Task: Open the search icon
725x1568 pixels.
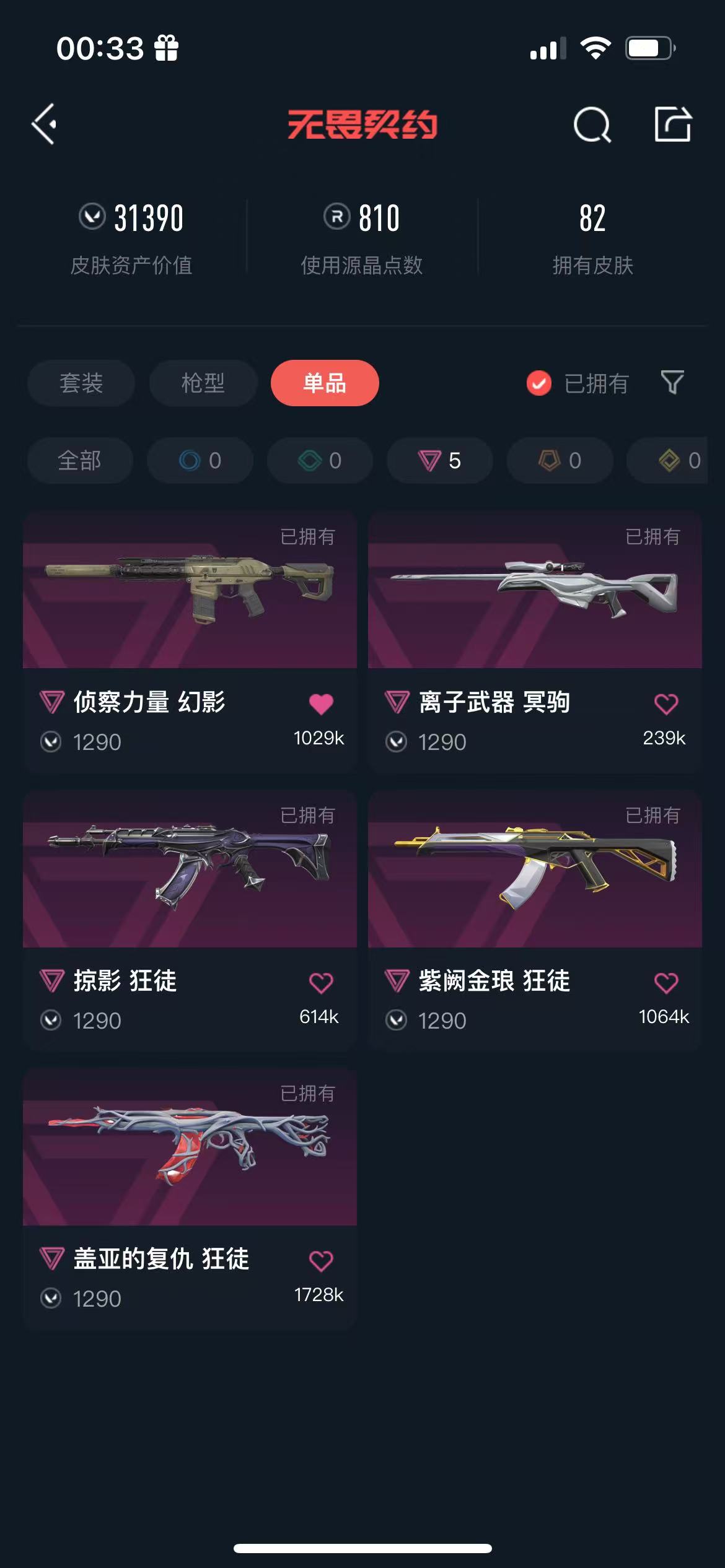Action: point(592,125)
